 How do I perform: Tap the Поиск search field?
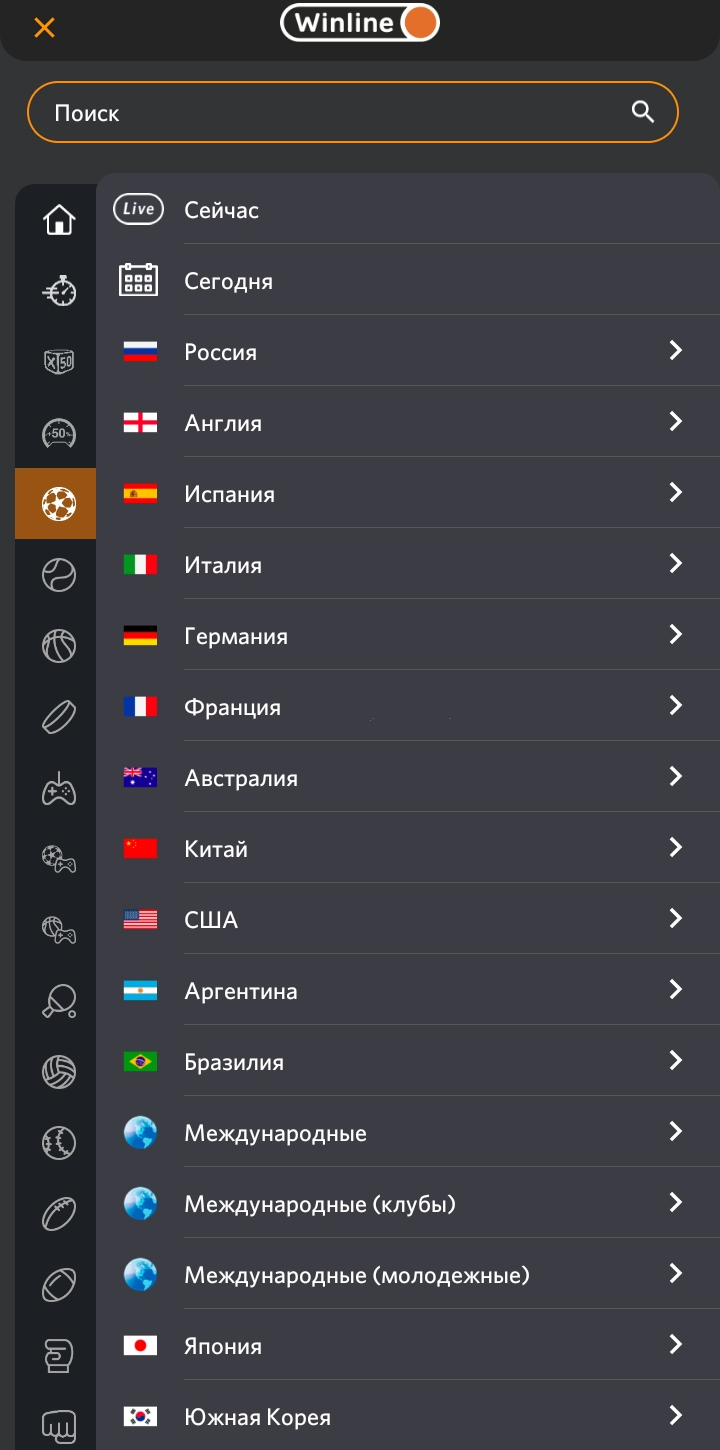(x=340, y=112)
